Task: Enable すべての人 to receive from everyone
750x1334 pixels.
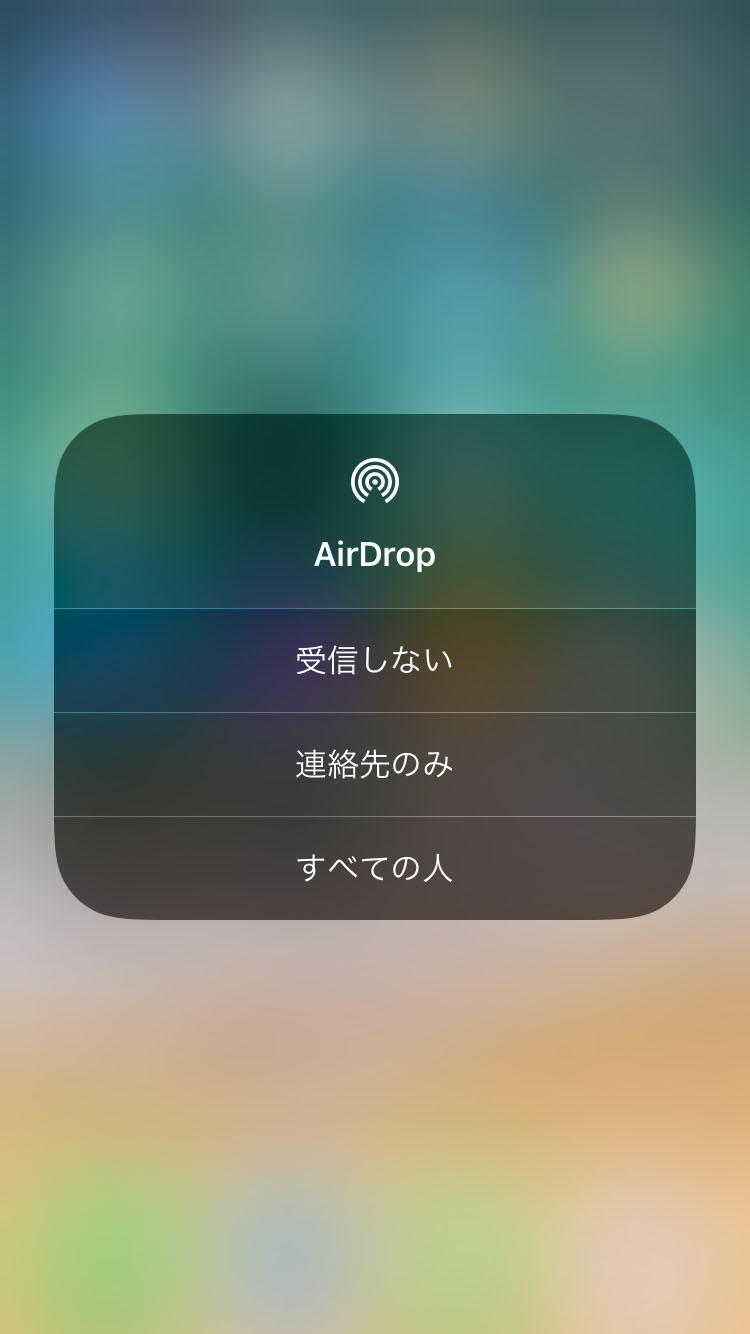Action: coord(375,868)
